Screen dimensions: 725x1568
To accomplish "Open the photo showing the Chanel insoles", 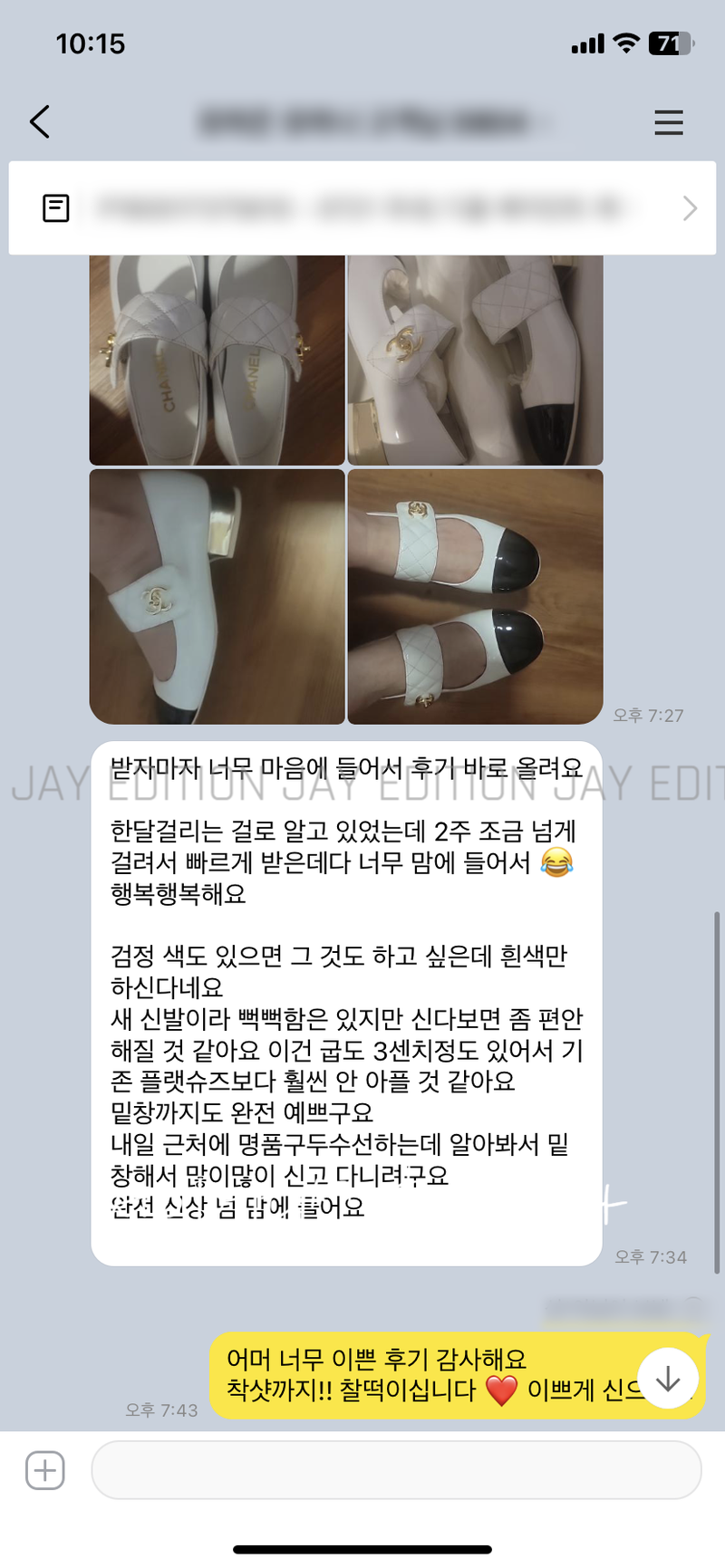I will coord(217,361).
